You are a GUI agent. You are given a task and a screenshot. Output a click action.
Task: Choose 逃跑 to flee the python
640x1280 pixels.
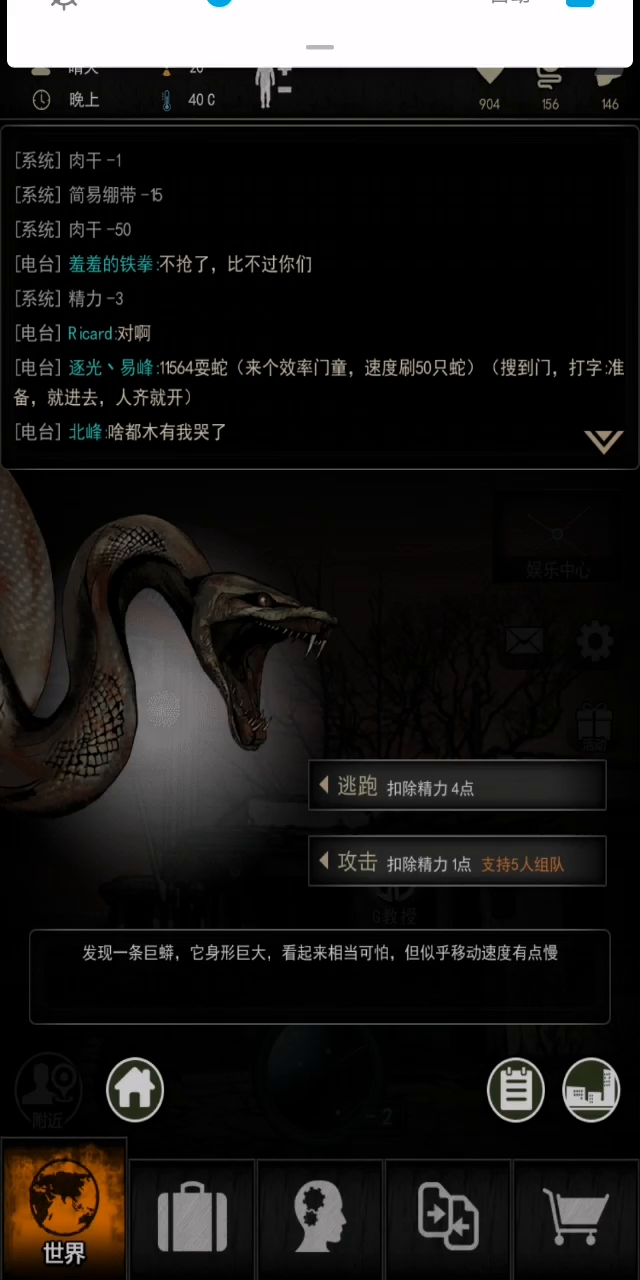point(457,786)
